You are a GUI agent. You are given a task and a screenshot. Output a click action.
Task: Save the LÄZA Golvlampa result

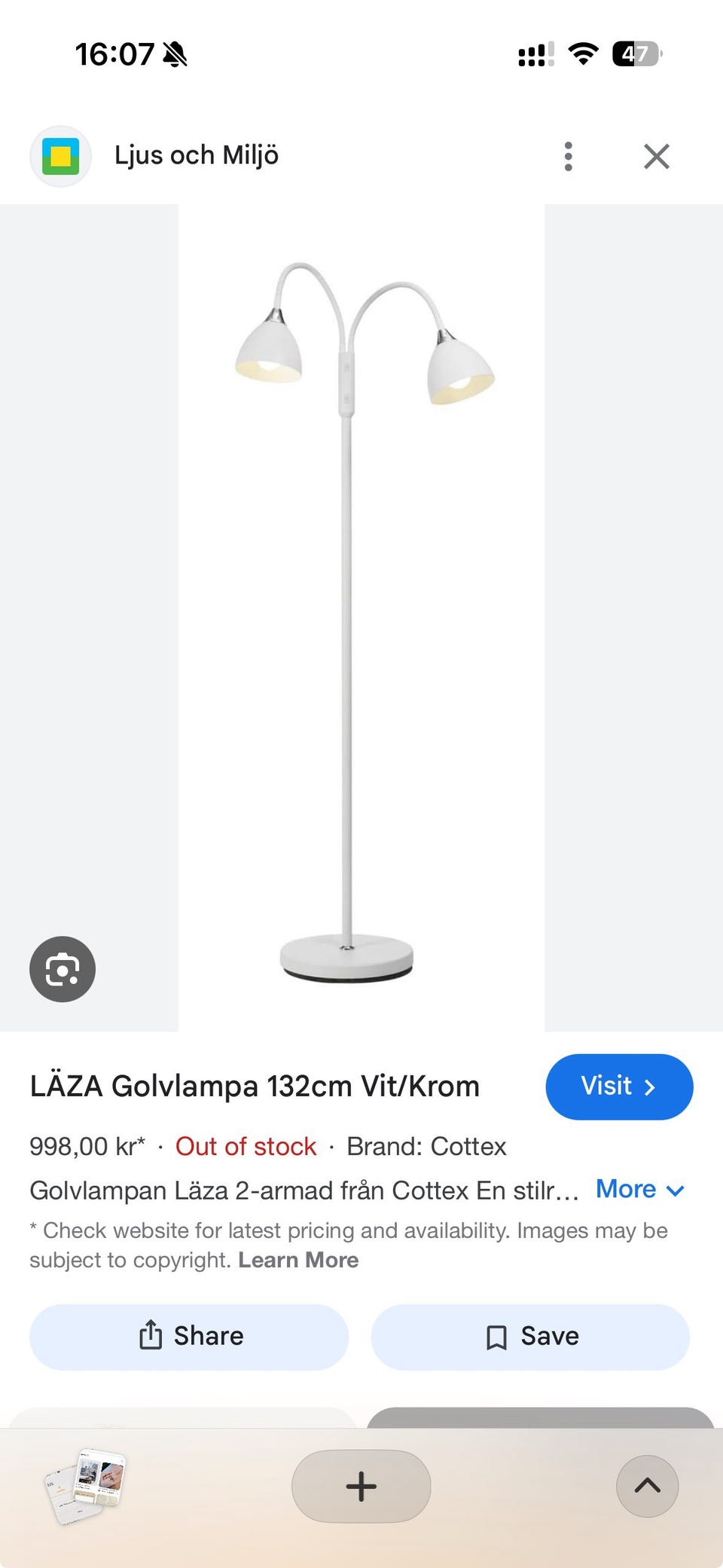click(x=530, y=1337)
